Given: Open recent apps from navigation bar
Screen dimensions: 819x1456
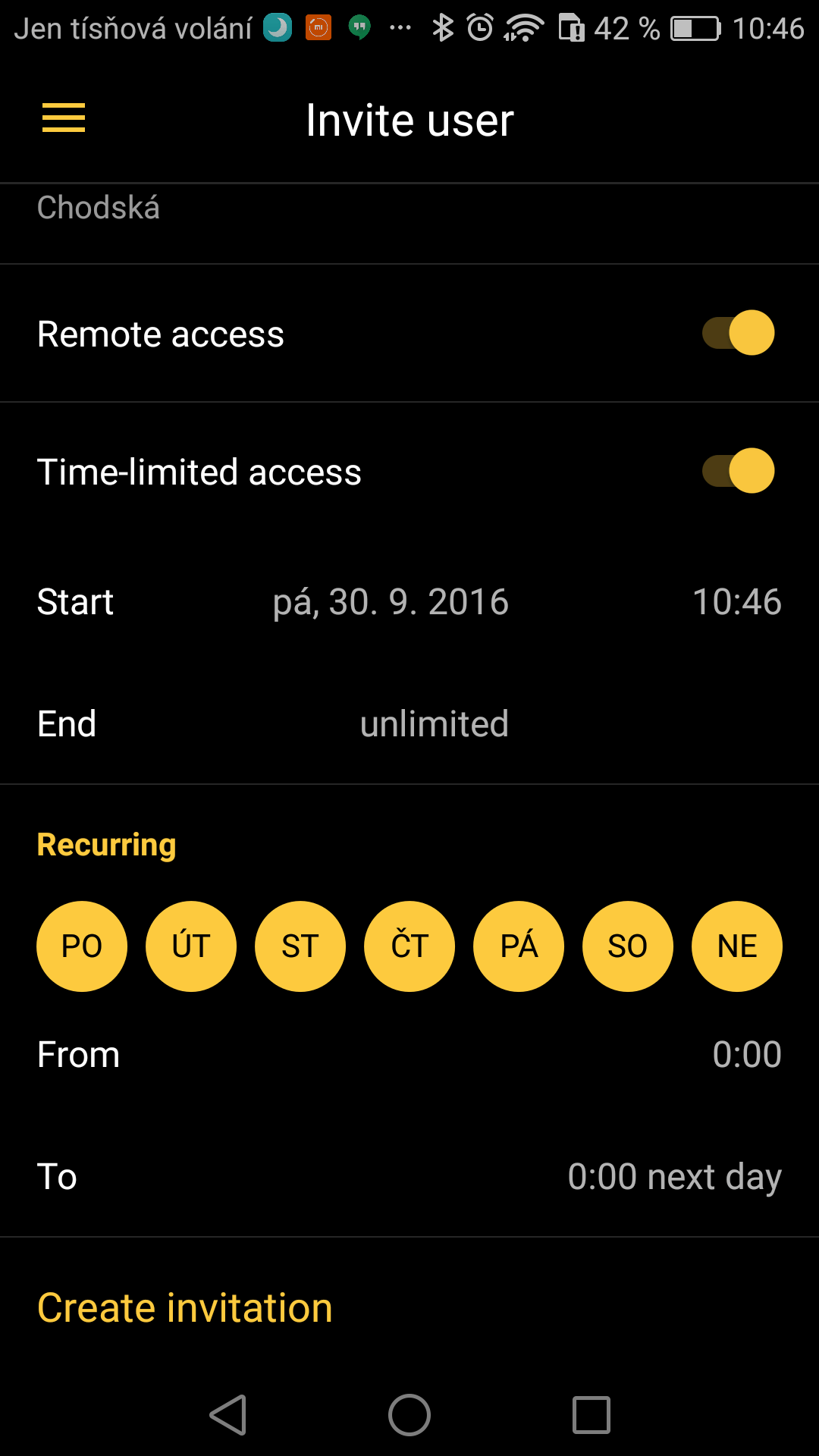Looking at the screenshot, I should [x=591, y=1415].
